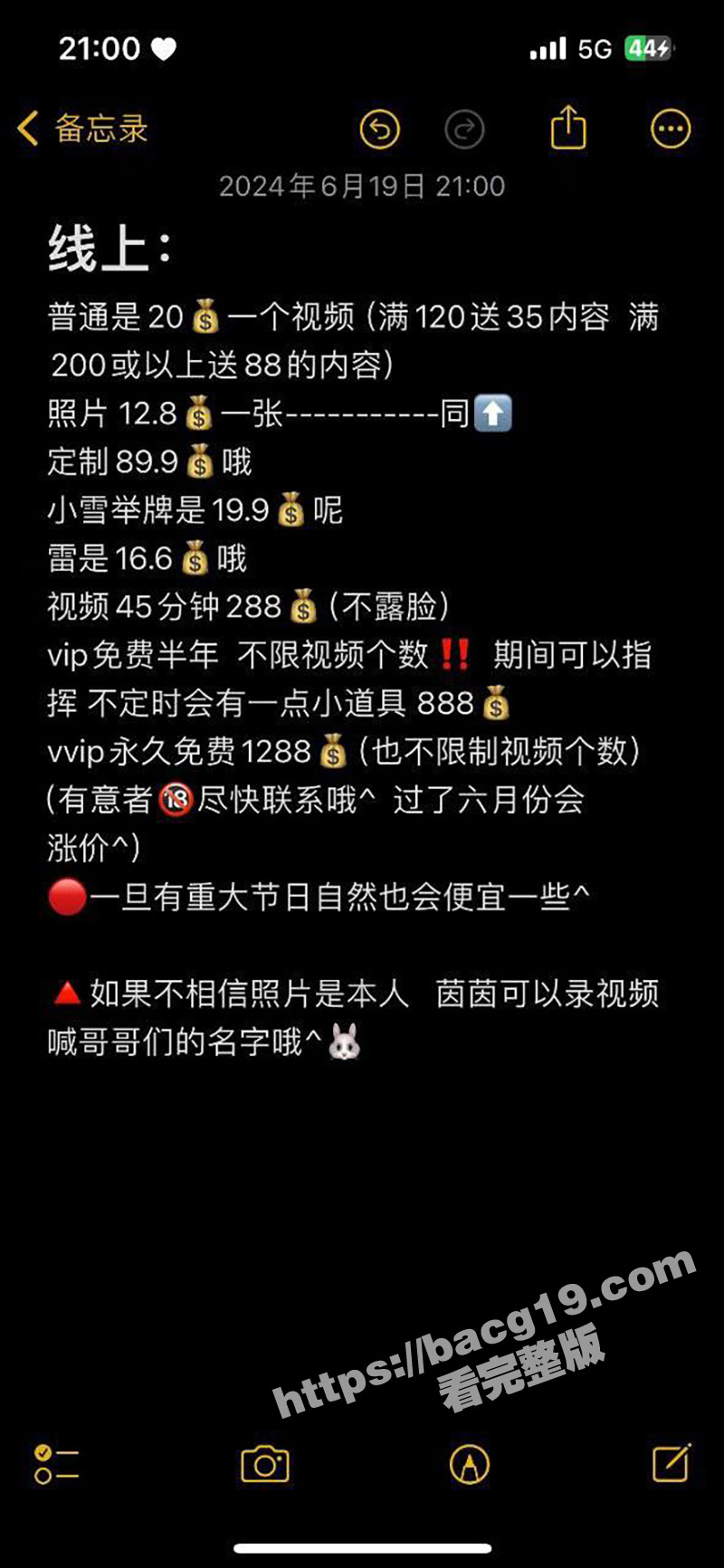724x1568 pixels.
Task: Open the camera attachment option
Action: pyautogui.click(x=265, y=1464)
